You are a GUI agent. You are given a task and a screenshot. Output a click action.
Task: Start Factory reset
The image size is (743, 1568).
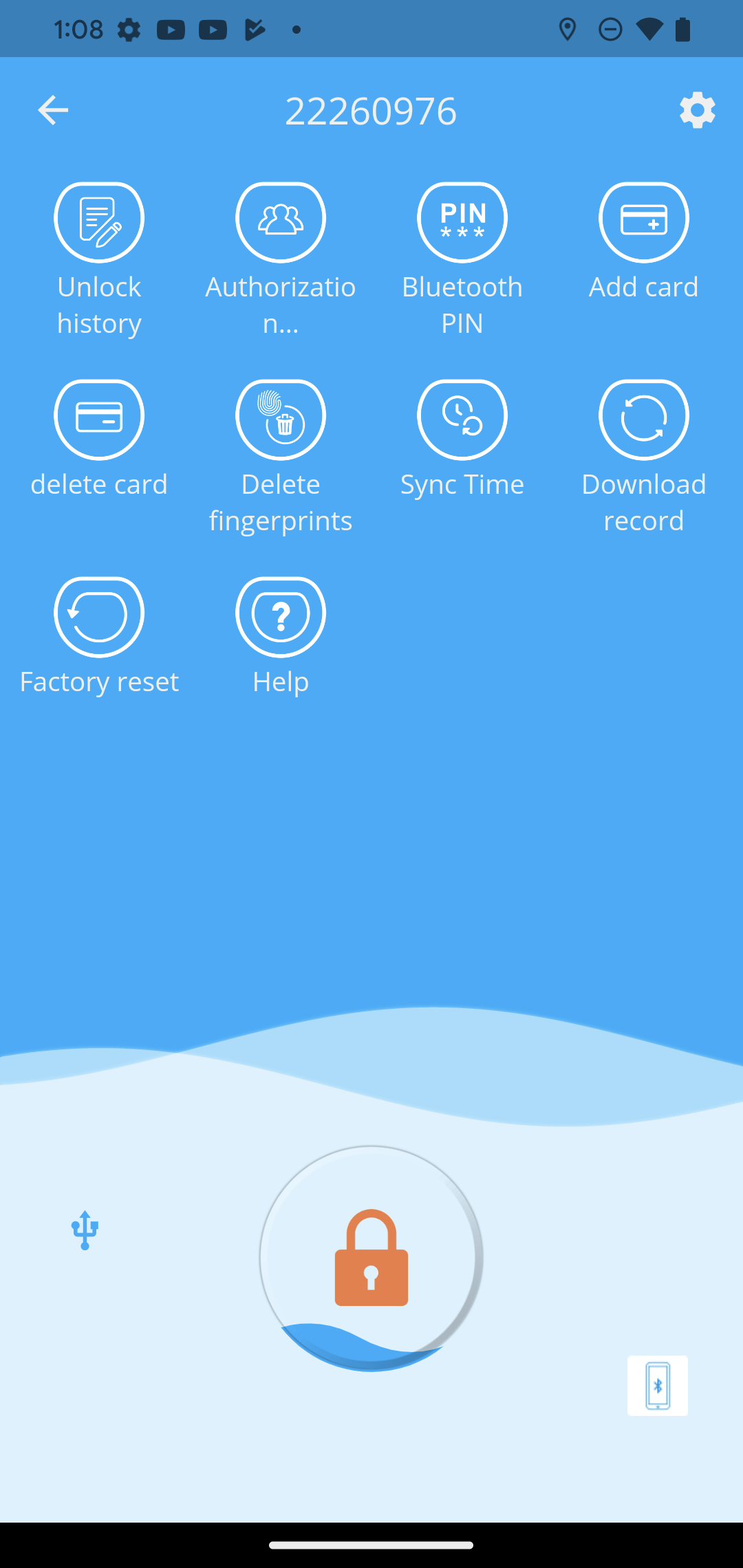99,617
